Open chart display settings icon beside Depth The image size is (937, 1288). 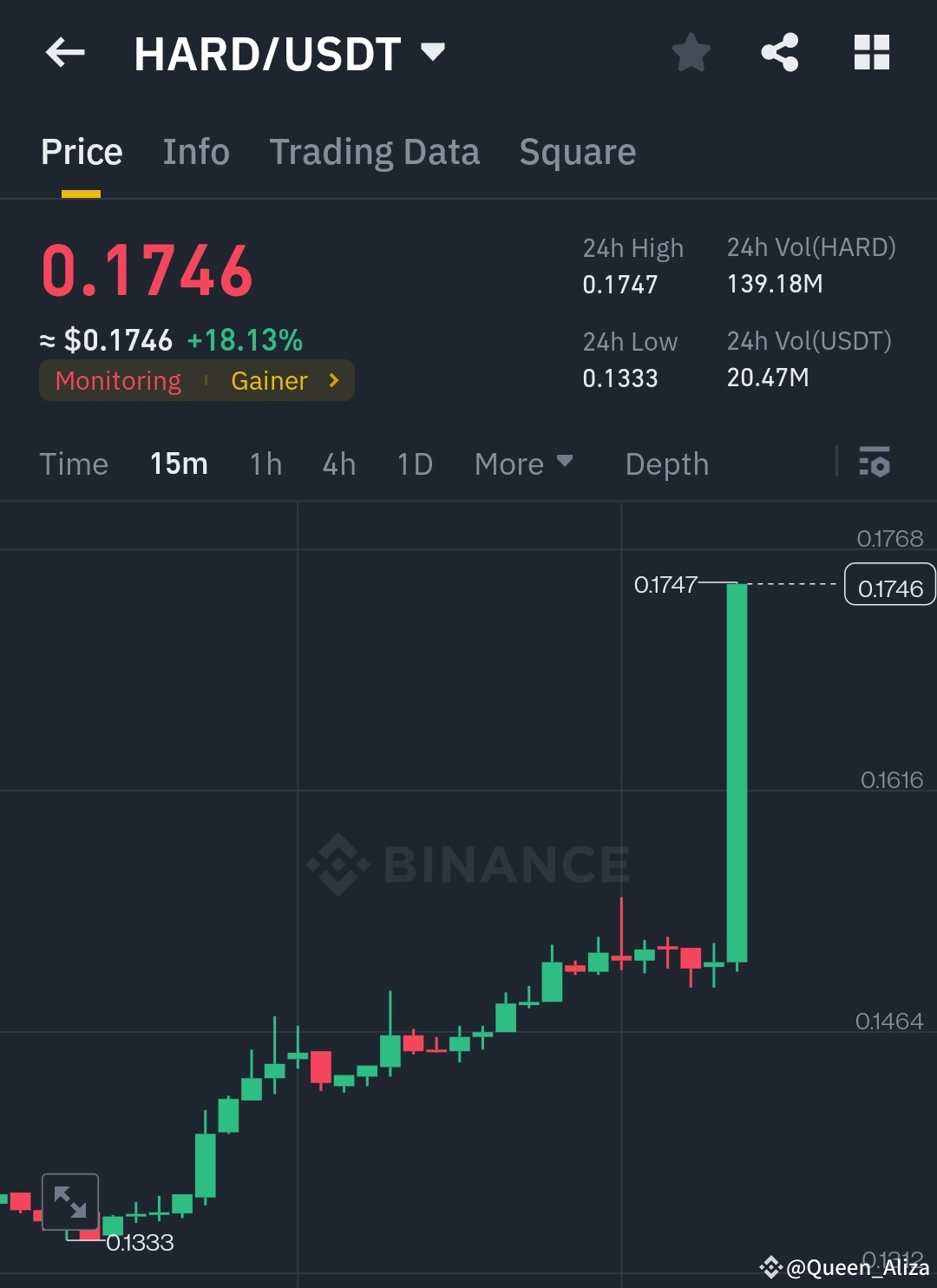click(x=875, y=463)
